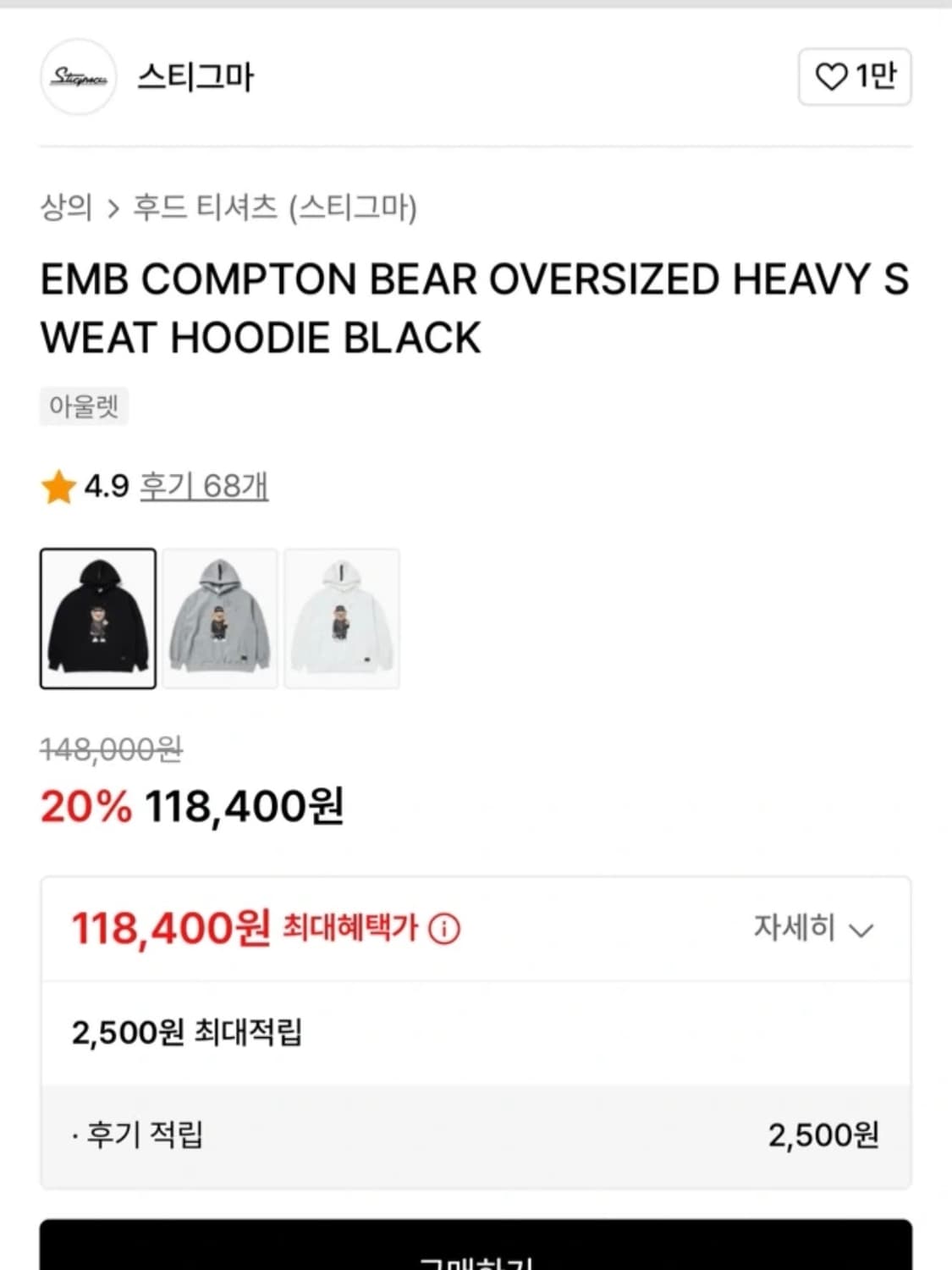Select the white hoodie color thumbnail
The image size is (952, 1270).
pyautogui.click(x=340, y=619)
